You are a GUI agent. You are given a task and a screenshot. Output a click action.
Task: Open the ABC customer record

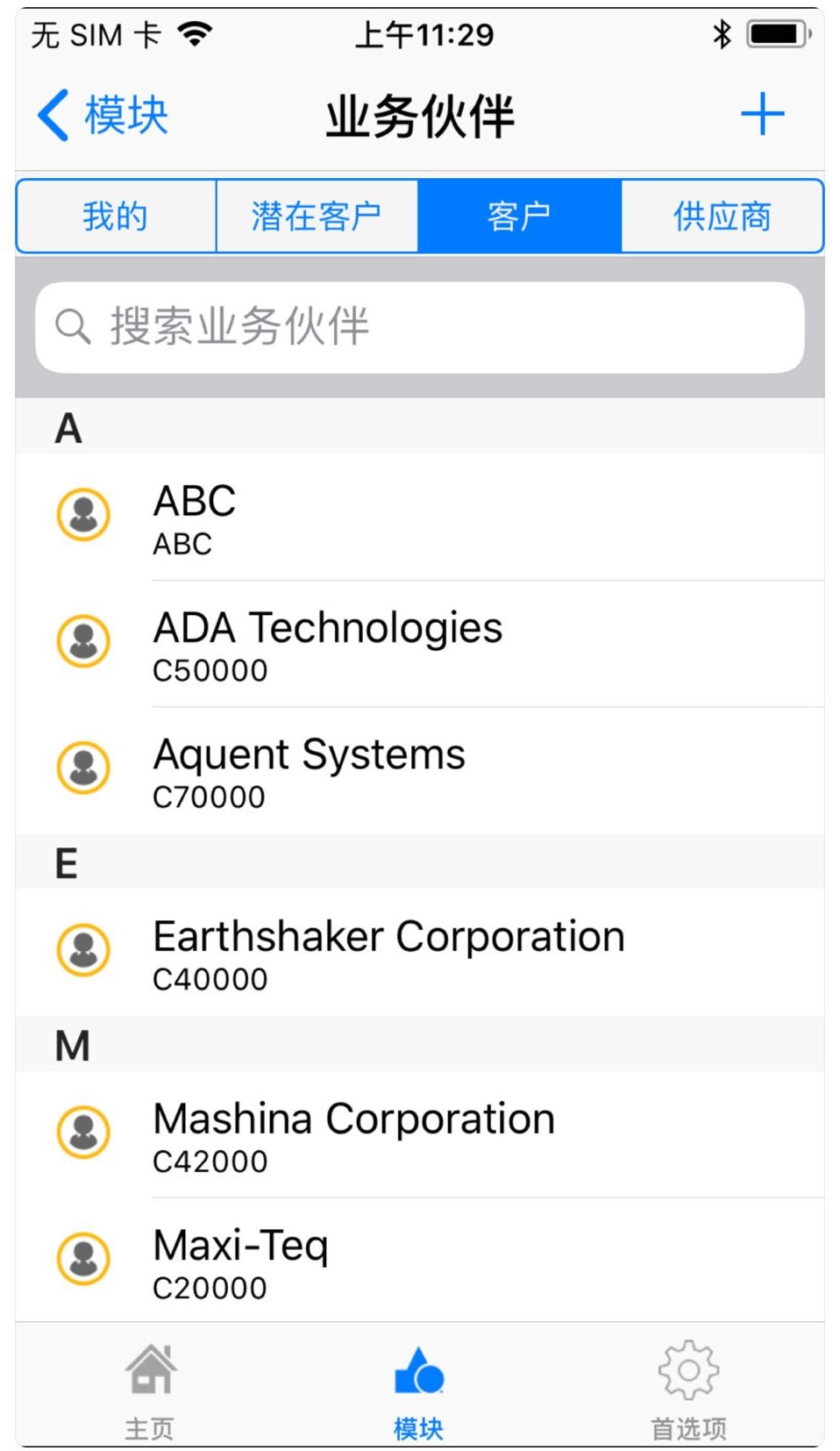click(x=419, y=518)
